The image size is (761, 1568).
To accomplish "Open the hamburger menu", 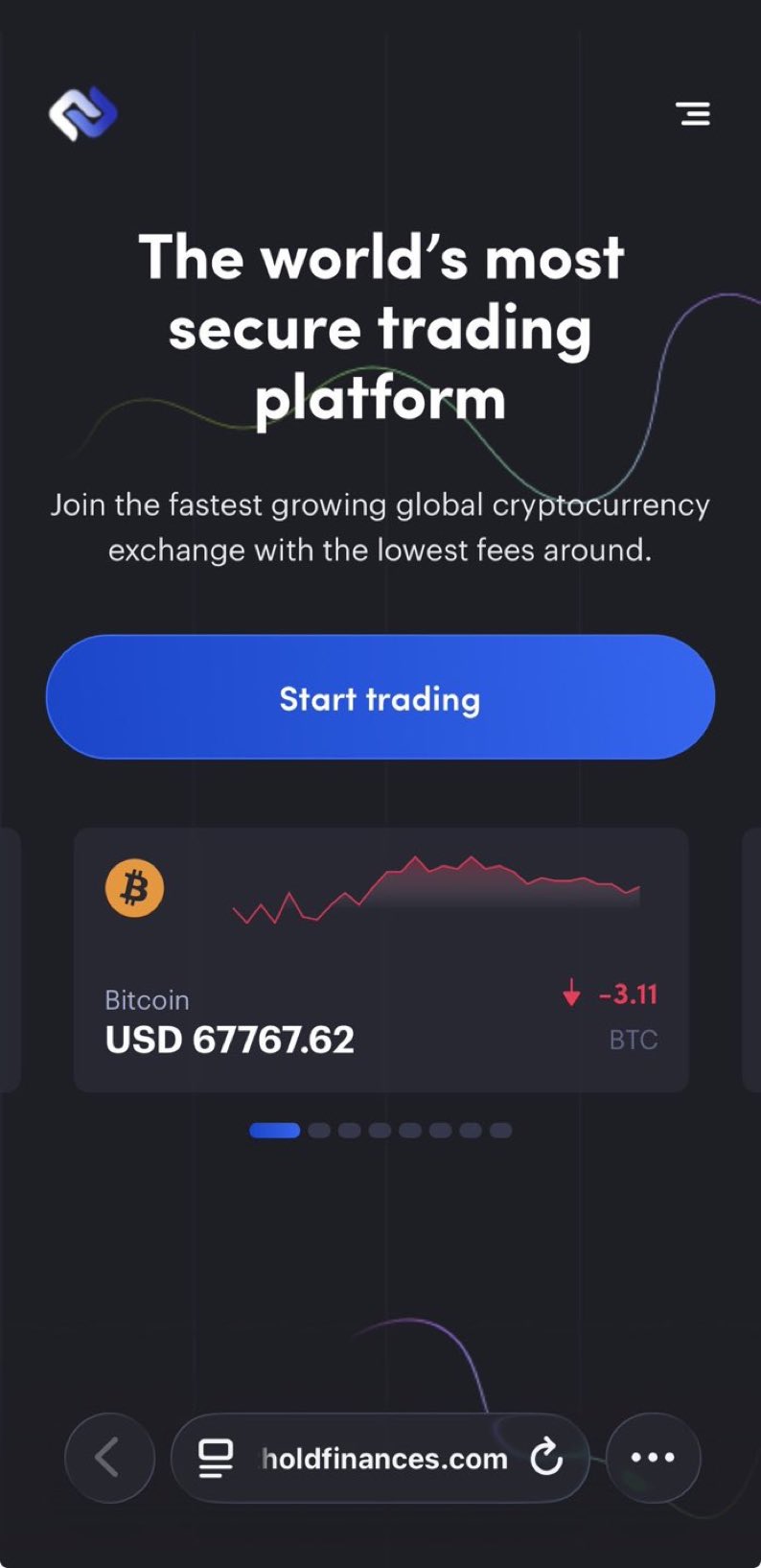I will pos(693,113).
